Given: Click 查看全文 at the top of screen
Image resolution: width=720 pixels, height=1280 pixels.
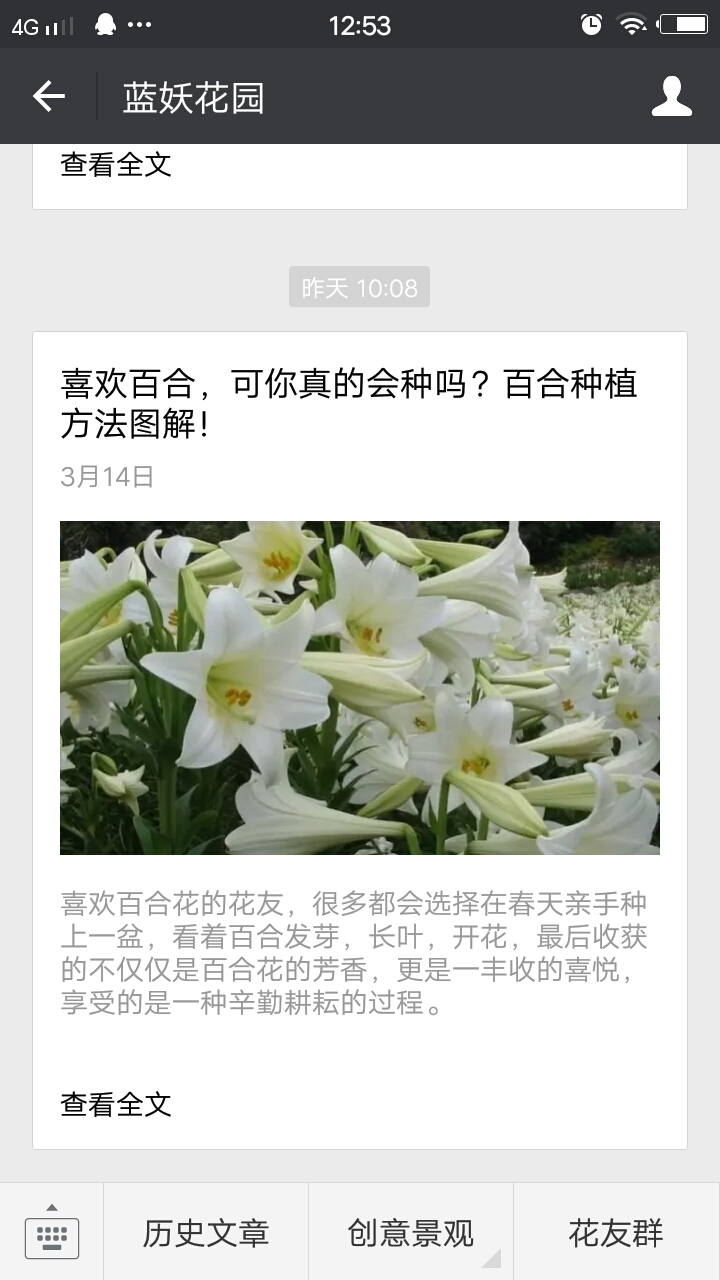Looking at the screenshot, I should (x=116, y=165).
